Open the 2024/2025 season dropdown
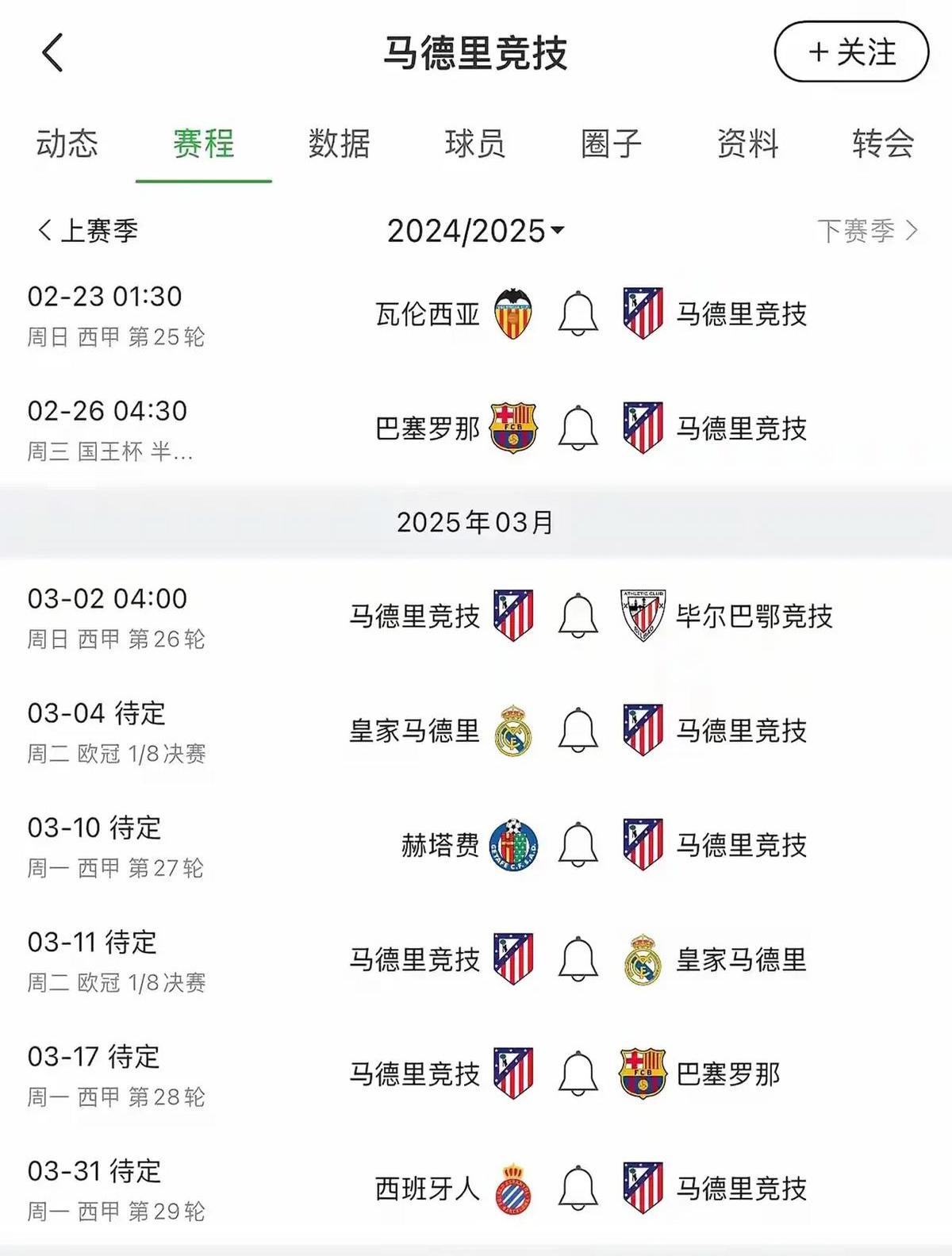Viewport: 952px width, 1256px height. coord(474,230)
